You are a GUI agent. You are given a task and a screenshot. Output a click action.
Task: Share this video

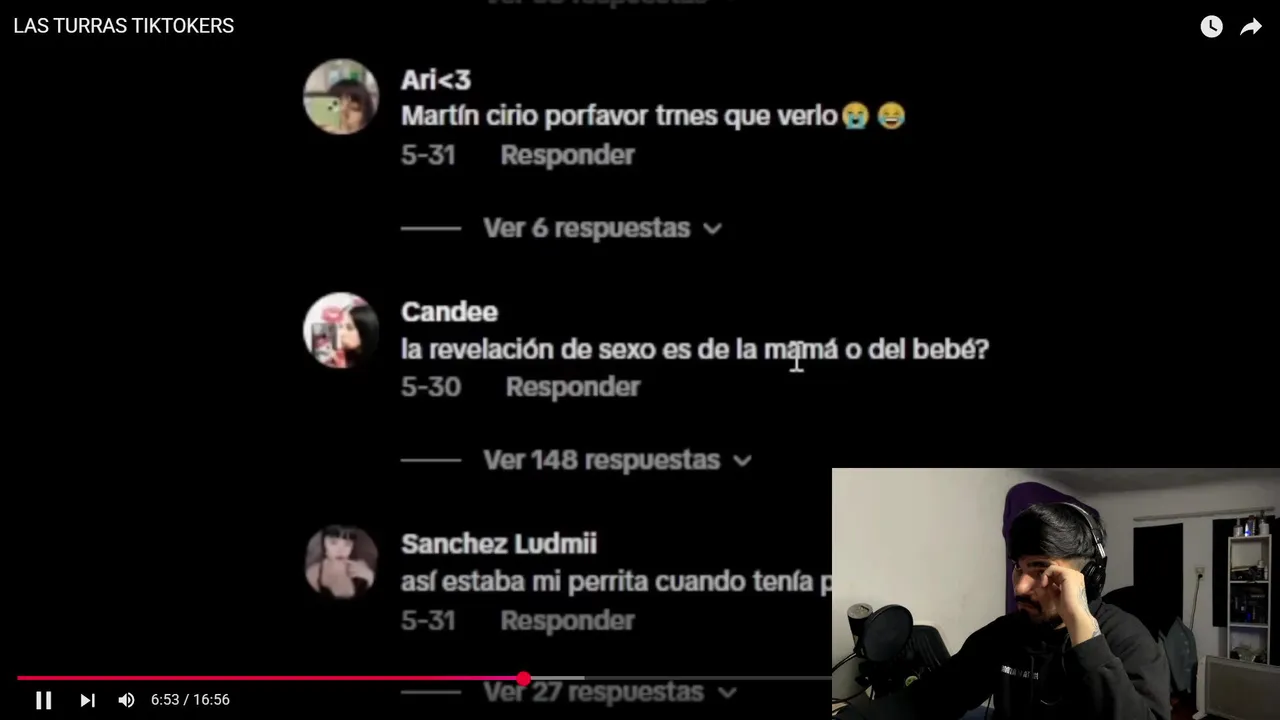click(x=1251, y=27)
